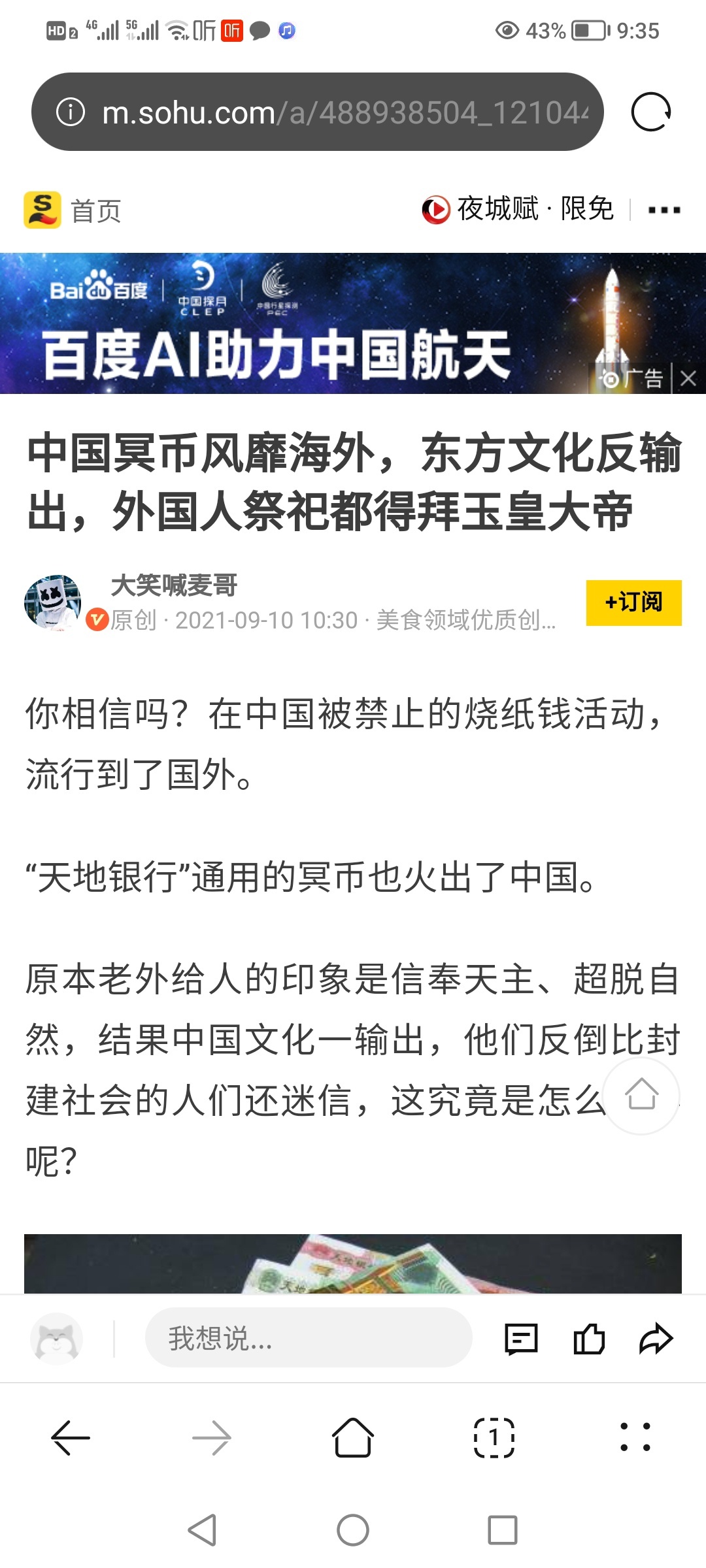View comments via the comment icon
The height and width of the screenshot is (1568, 706).
521,1338
